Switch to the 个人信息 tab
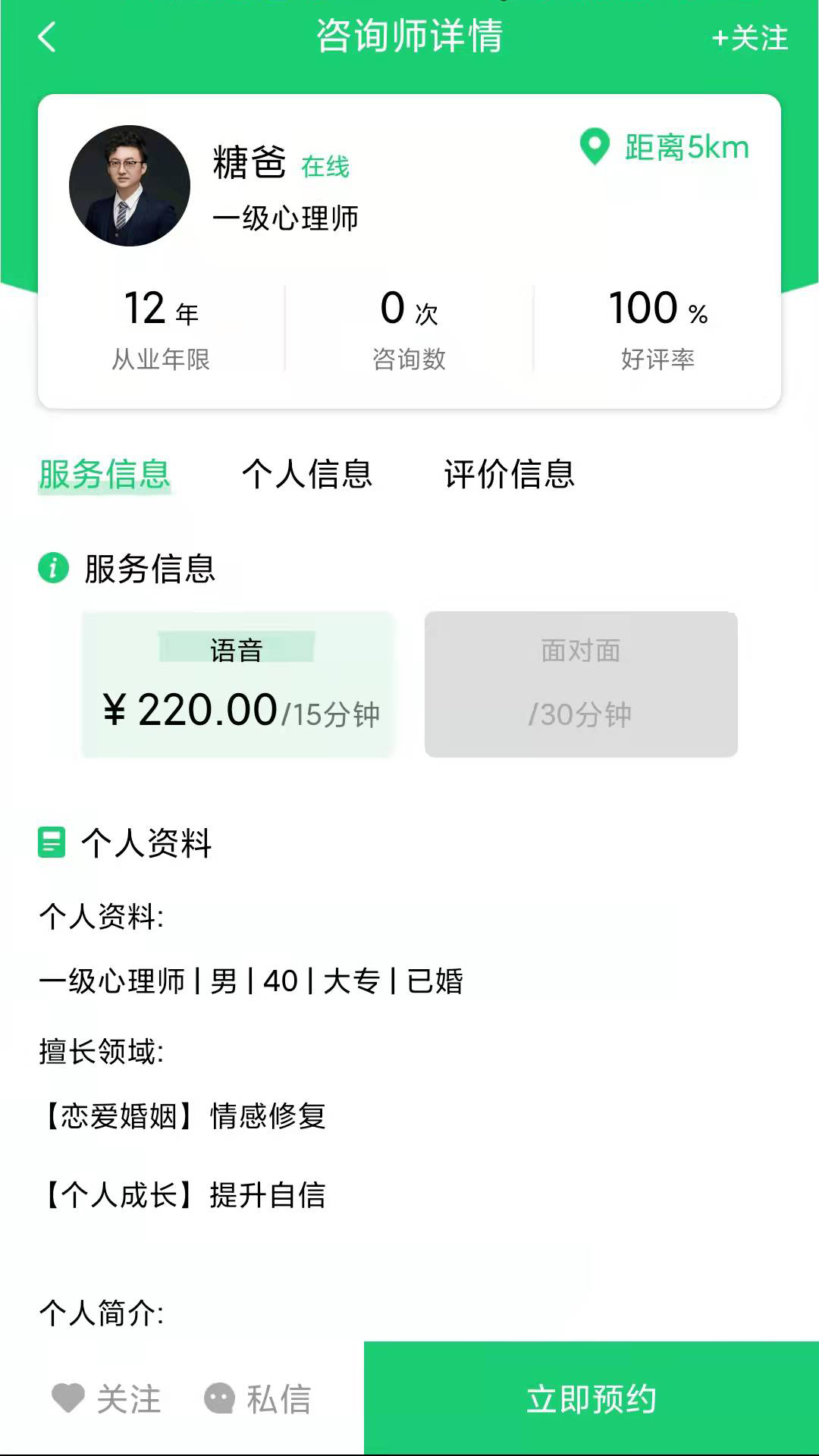Image resolution: width=819 pixels, height=1456 pixels. tap(307, 474)
